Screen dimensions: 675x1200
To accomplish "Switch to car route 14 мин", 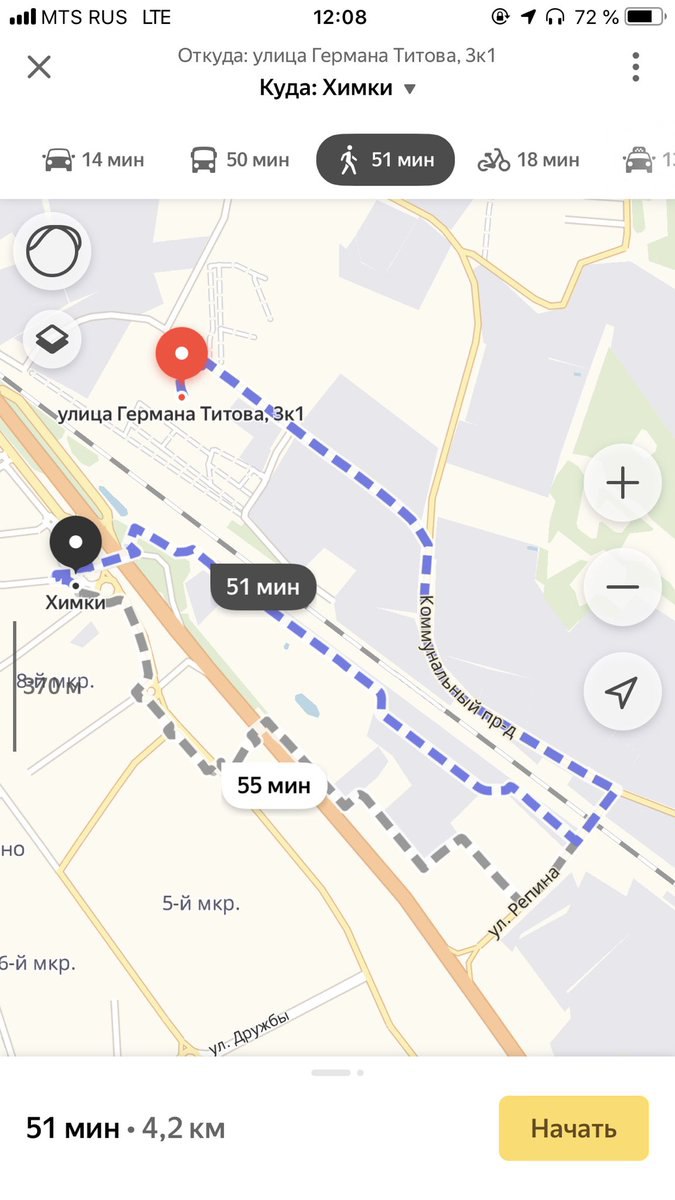I will click(x=94, y=160).
